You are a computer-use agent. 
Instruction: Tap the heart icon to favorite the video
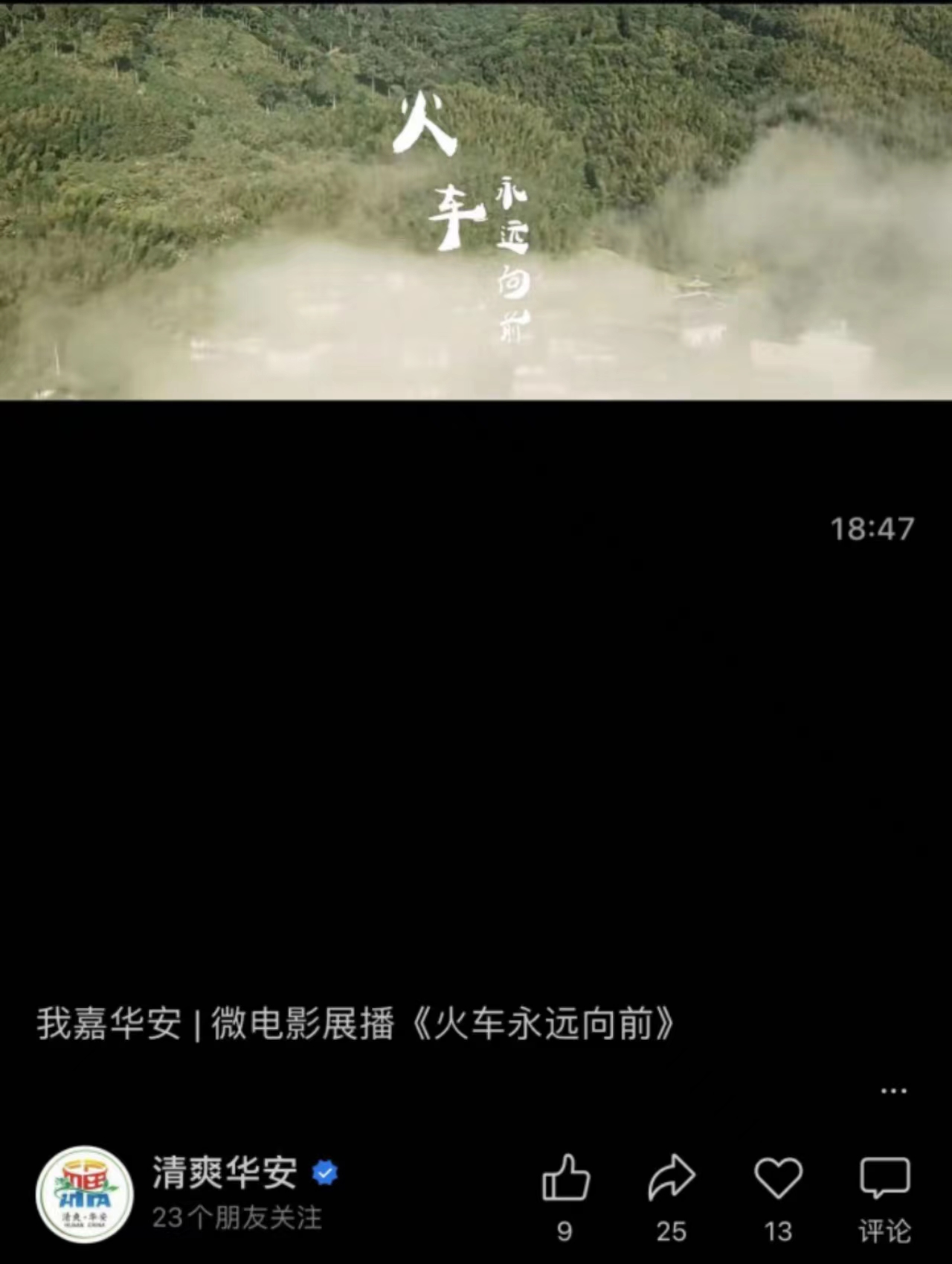(778, 1178)
